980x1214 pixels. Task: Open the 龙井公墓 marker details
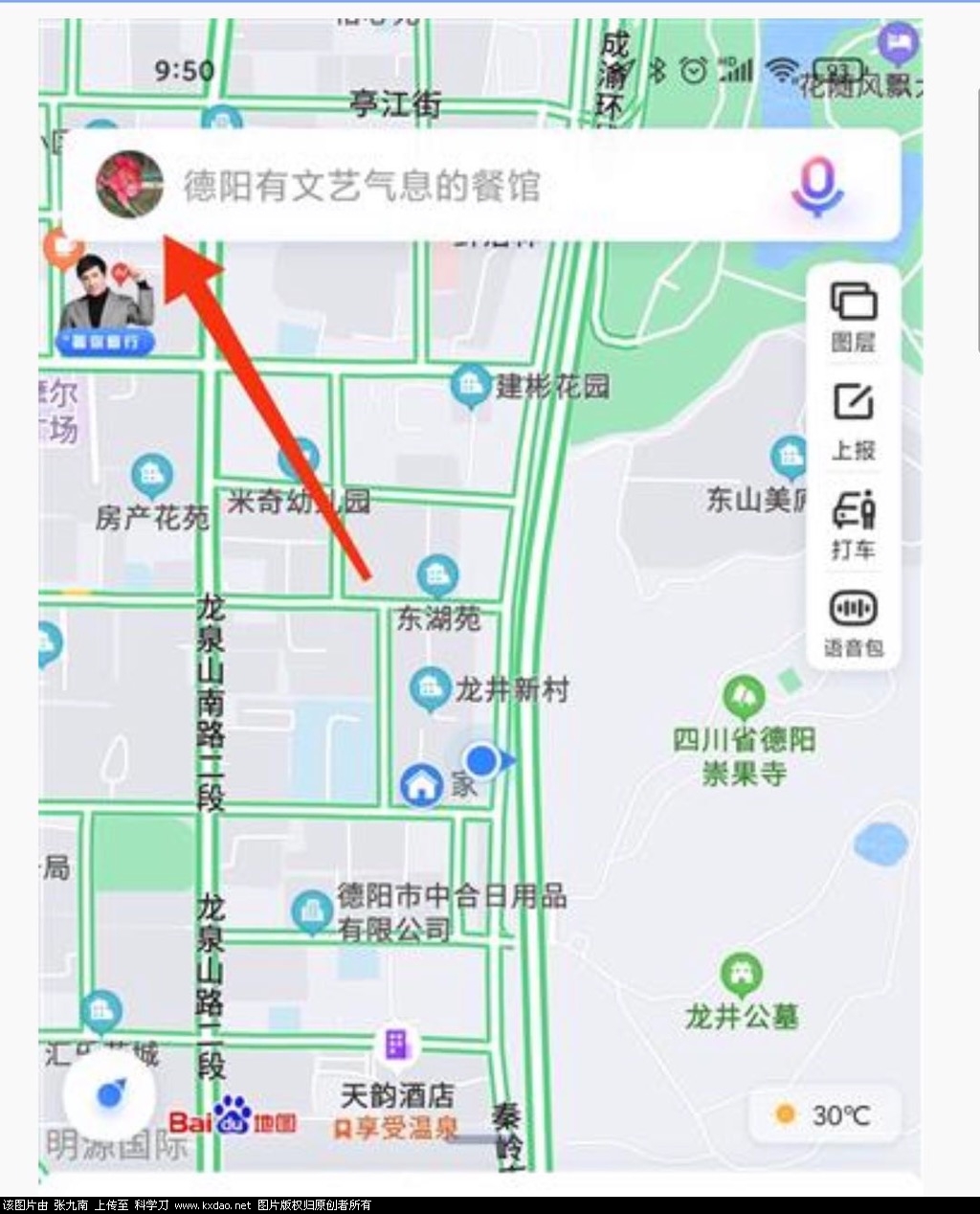[740, 976]
